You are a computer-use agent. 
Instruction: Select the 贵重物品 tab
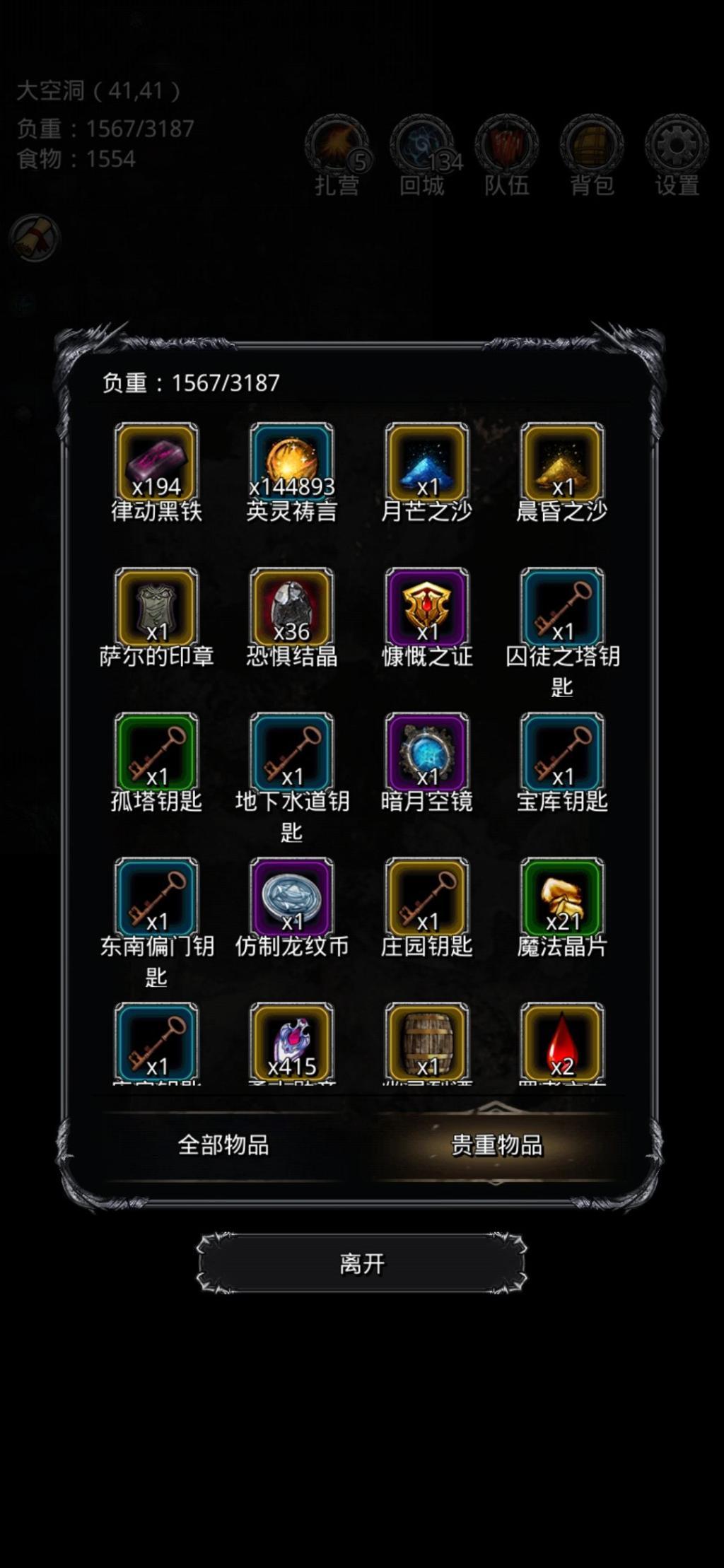point(496,1145)
